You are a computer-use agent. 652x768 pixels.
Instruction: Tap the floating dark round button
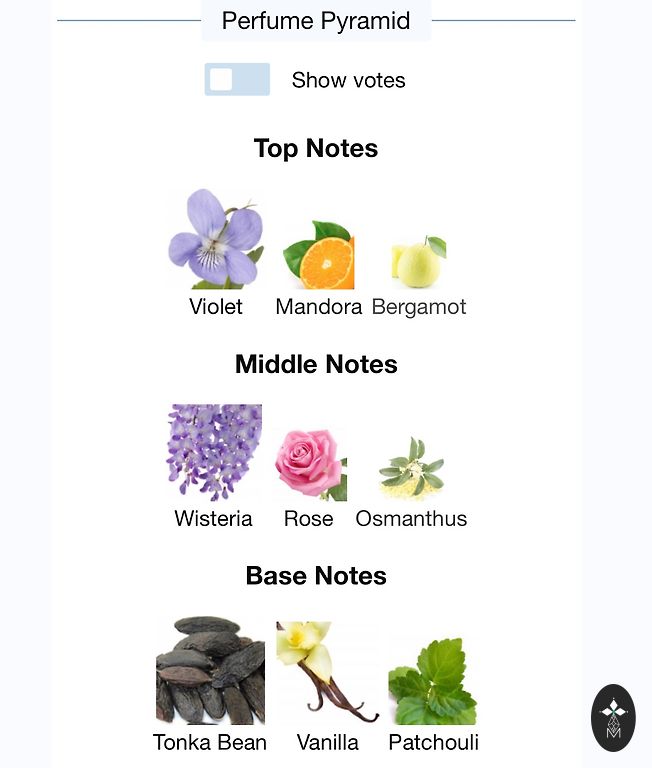(613, 717)
